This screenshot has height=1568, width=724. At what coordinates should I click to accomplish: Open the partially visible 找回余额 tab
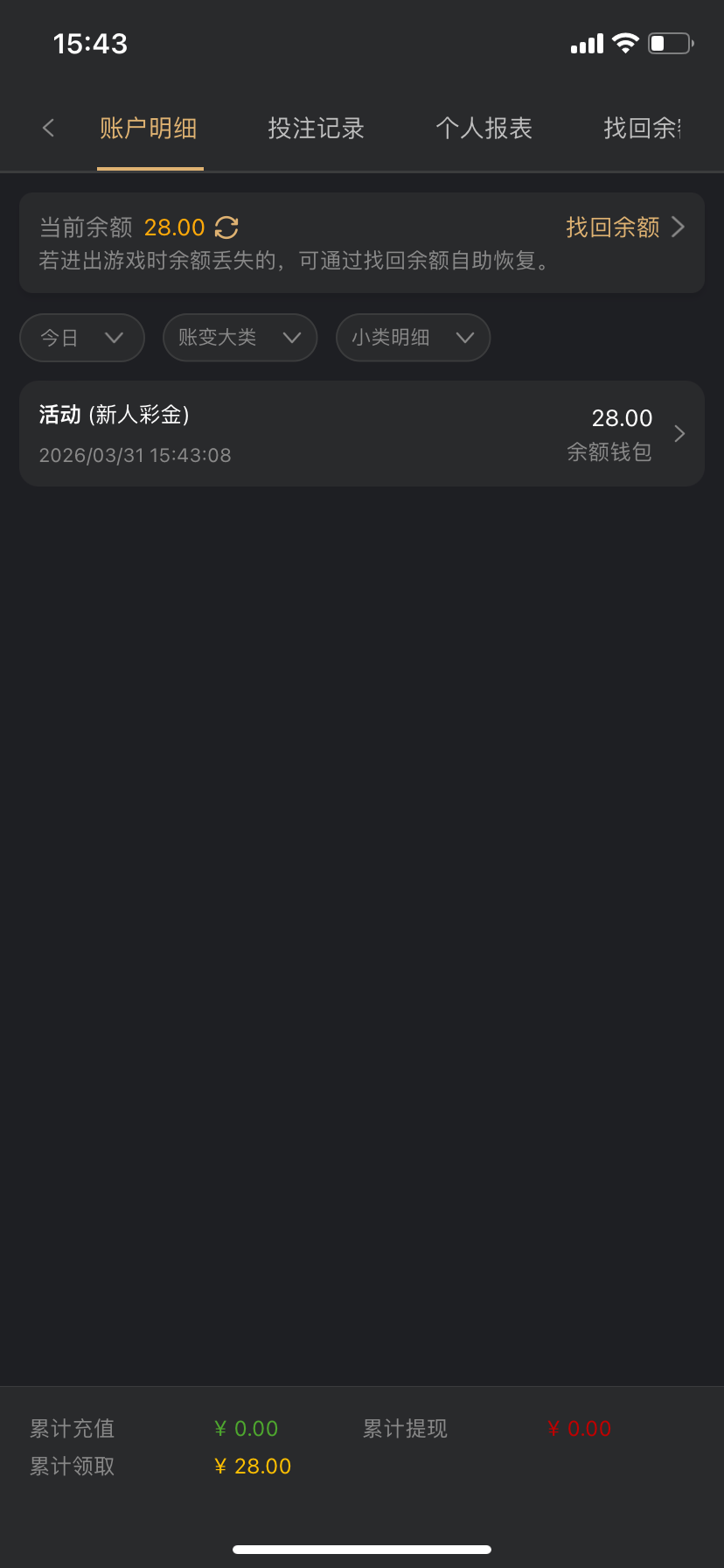pyautogui.click(x=643, y=129)
